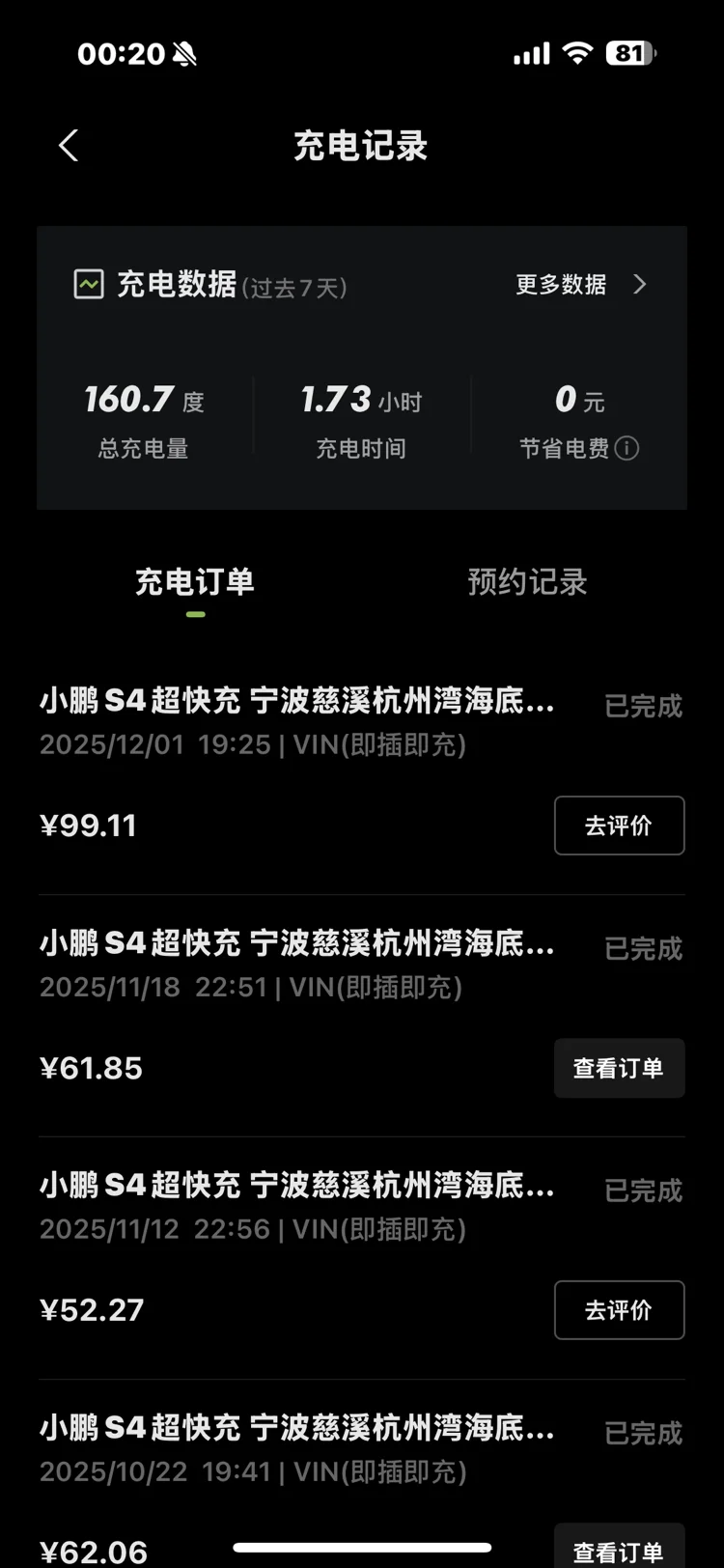724x1568 pixels.
Task: Open the 2025/11/18 22:51 charging order
Action: [x=362, y=1016]
